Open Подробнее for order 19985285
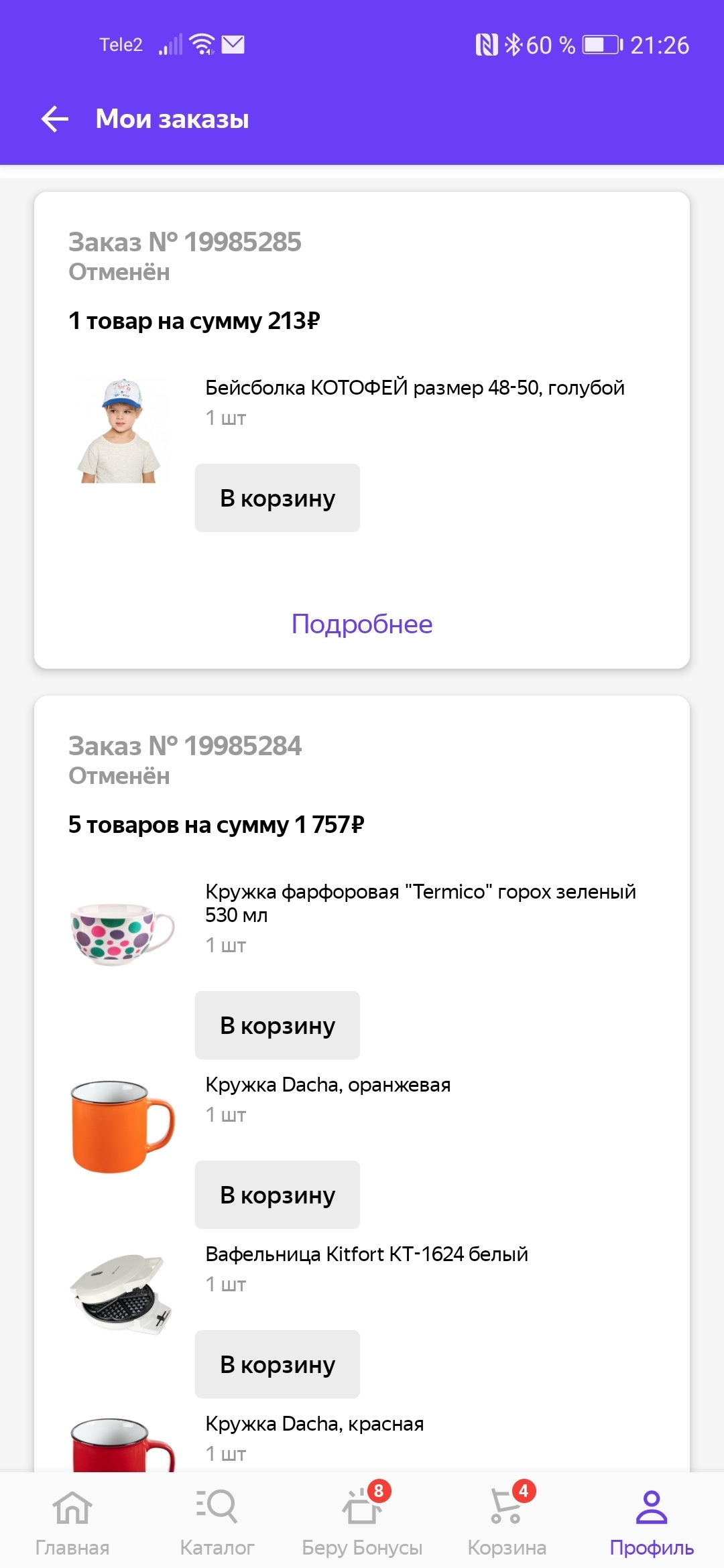Image resolution: width=724 pixels, height=1568 pixels. [362, 624]
